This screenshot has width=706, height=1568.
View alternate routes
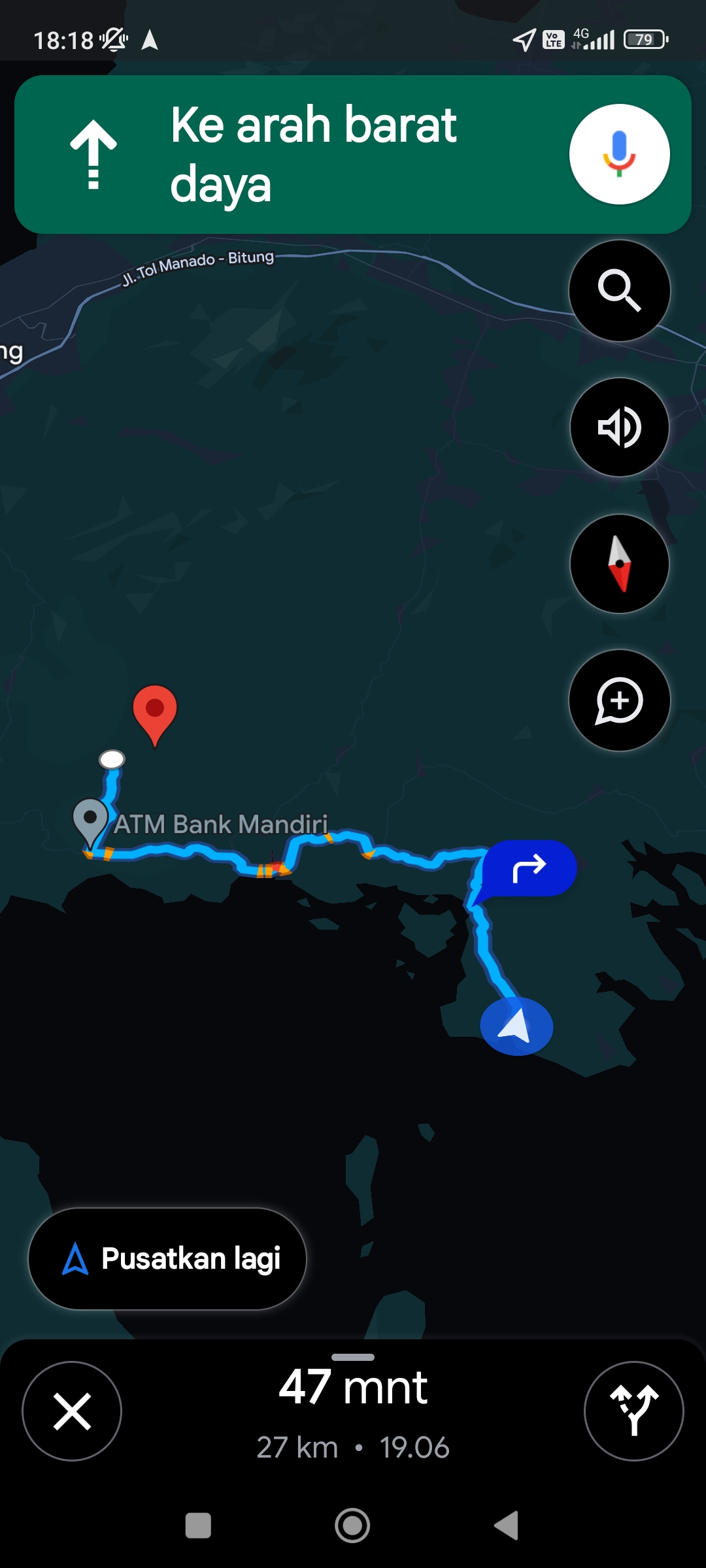pyautogui.click(x=633, y=1411)
